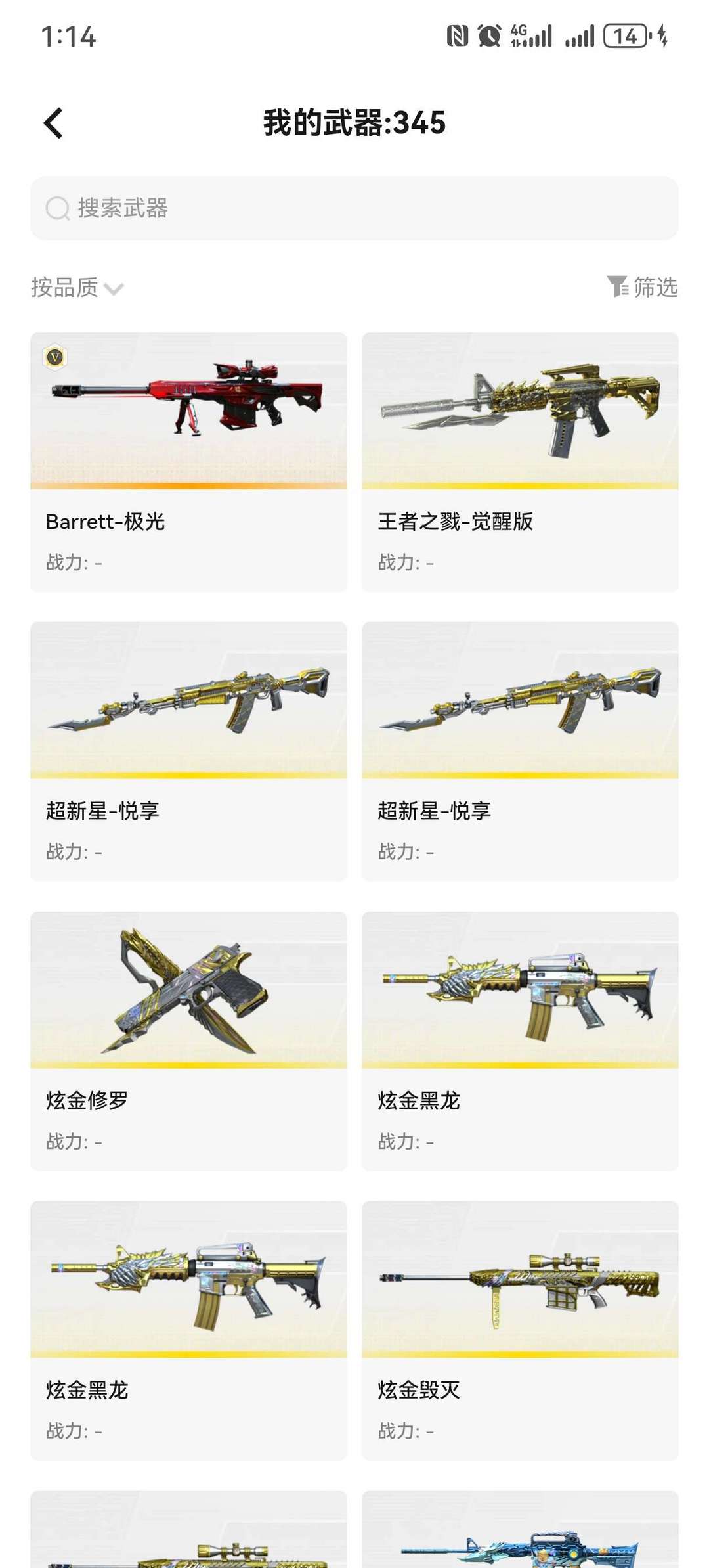Image resolution: width=709 pixels, height=1568 pixels.
Task: Tap the 搜索武器 search box
Action: (354, 208)
